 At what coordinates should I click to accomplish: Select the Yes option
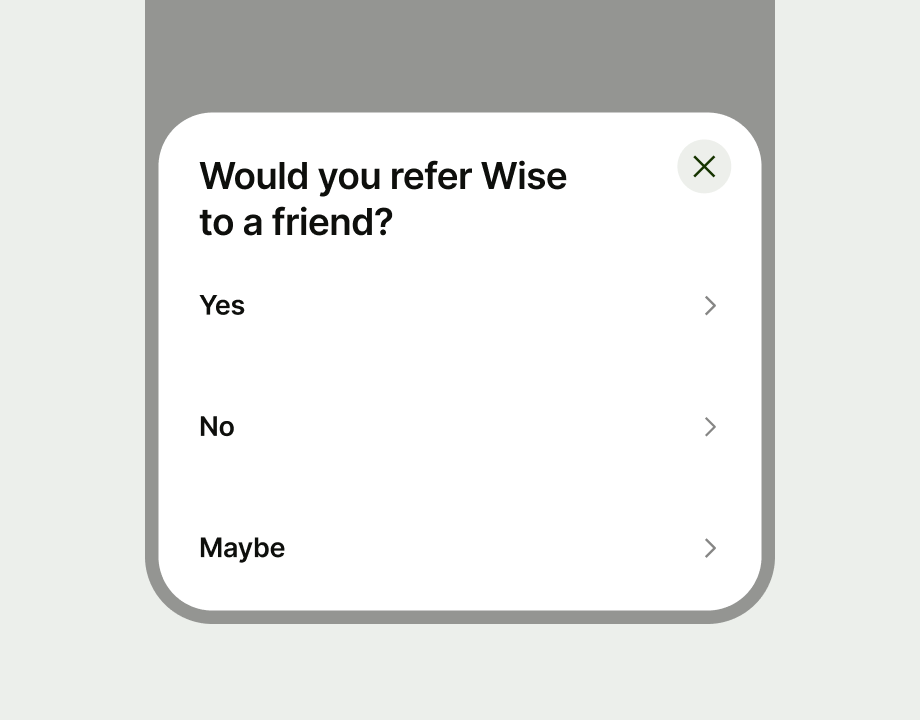click(x=458, y=305)
